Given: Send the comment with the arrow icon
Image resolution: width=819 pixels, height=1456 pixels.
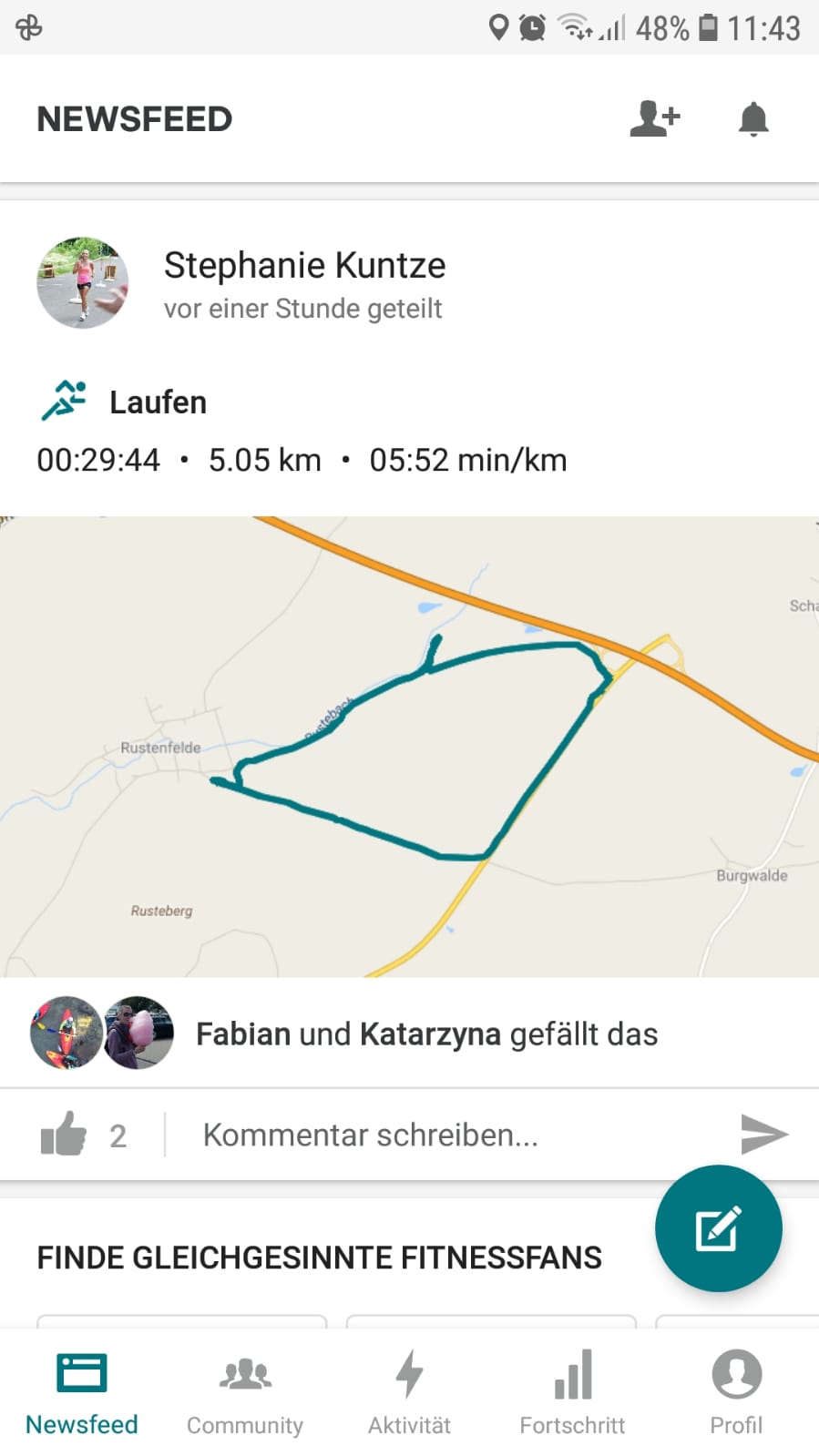Looking at the screenshot, I should [763, 1135].
